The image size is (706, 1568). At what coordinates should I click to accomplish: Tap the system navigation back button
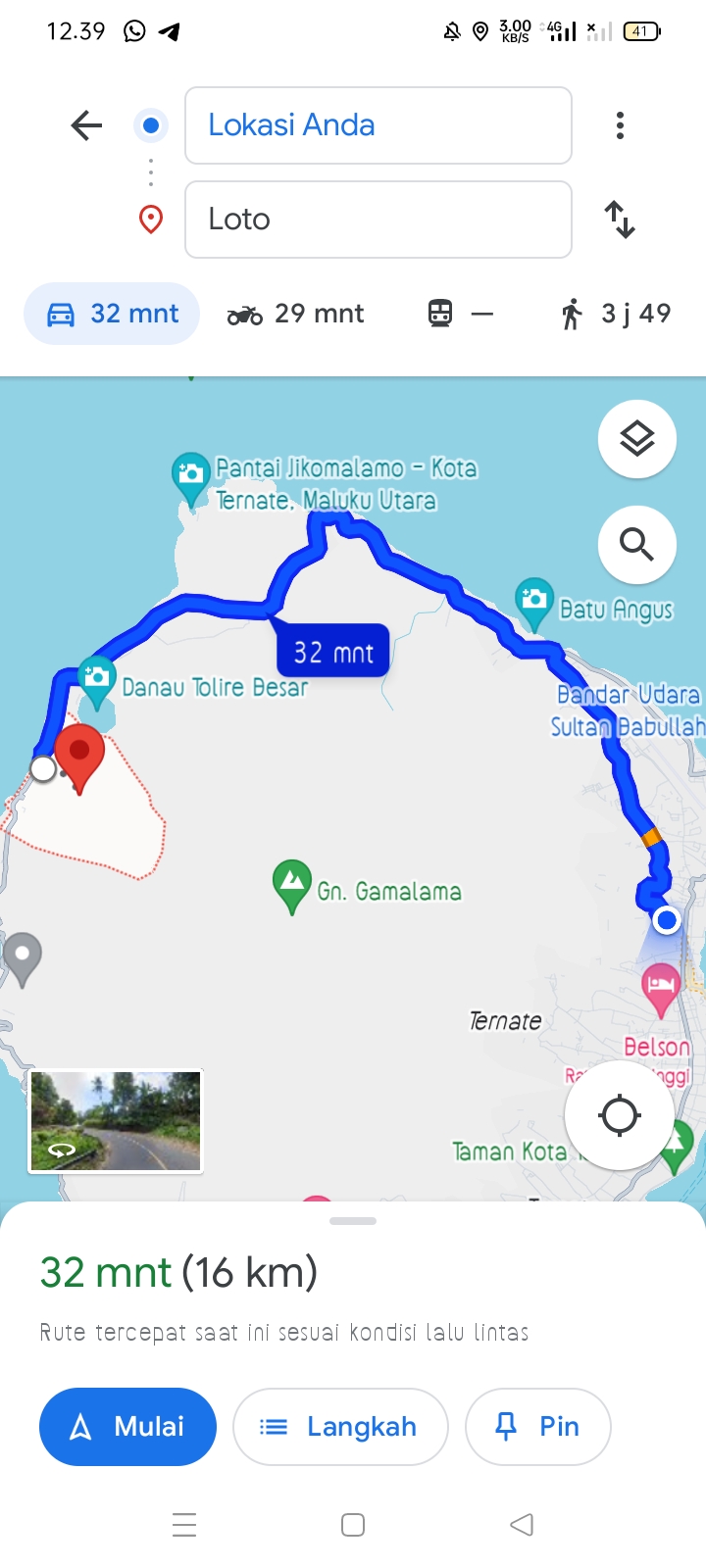(522, 1525)
